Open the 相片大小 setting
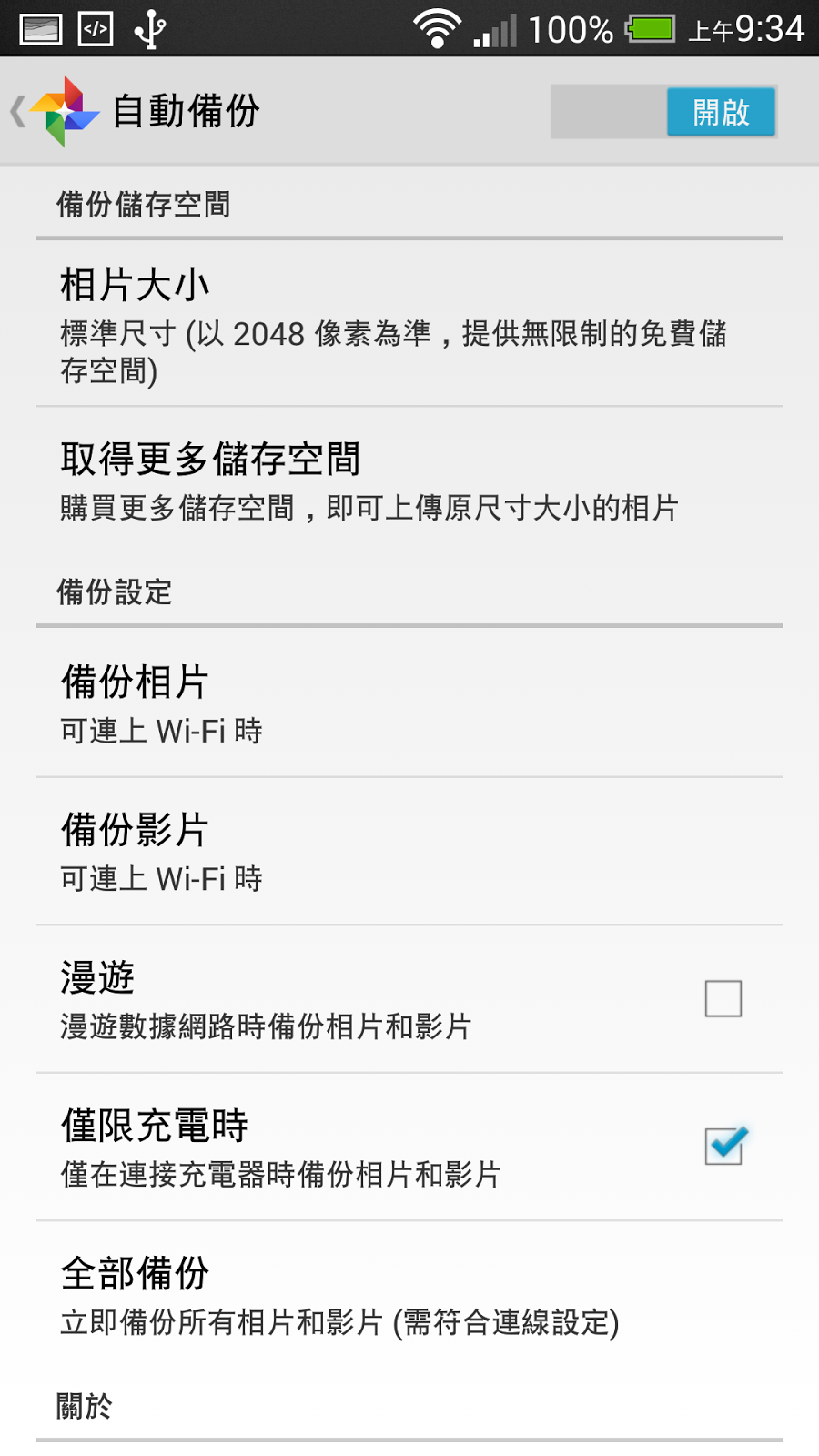This screenshot has width=819, height=1456. point(409,325)
